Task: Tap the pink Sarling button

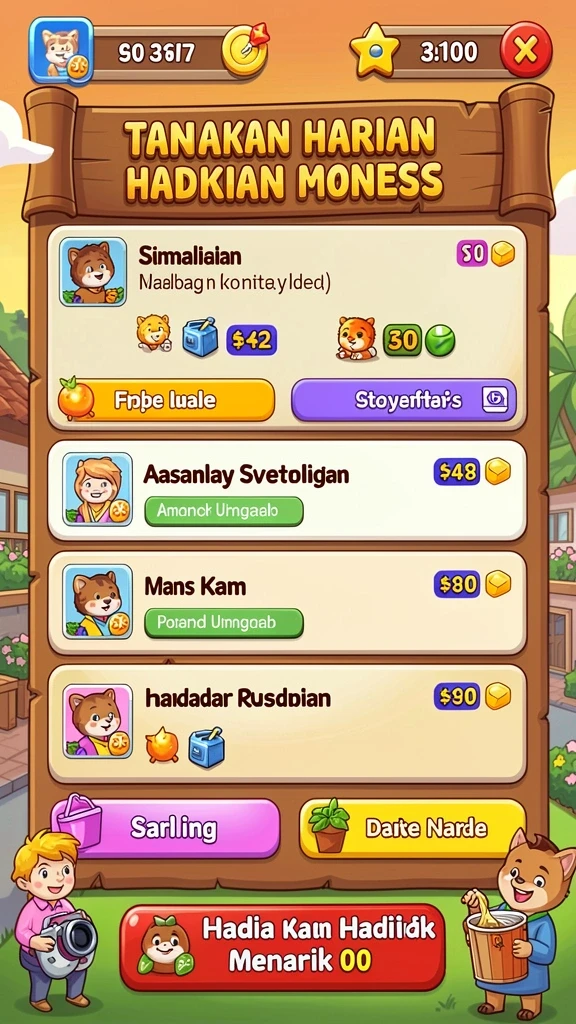Action: [x=166, y=828]
